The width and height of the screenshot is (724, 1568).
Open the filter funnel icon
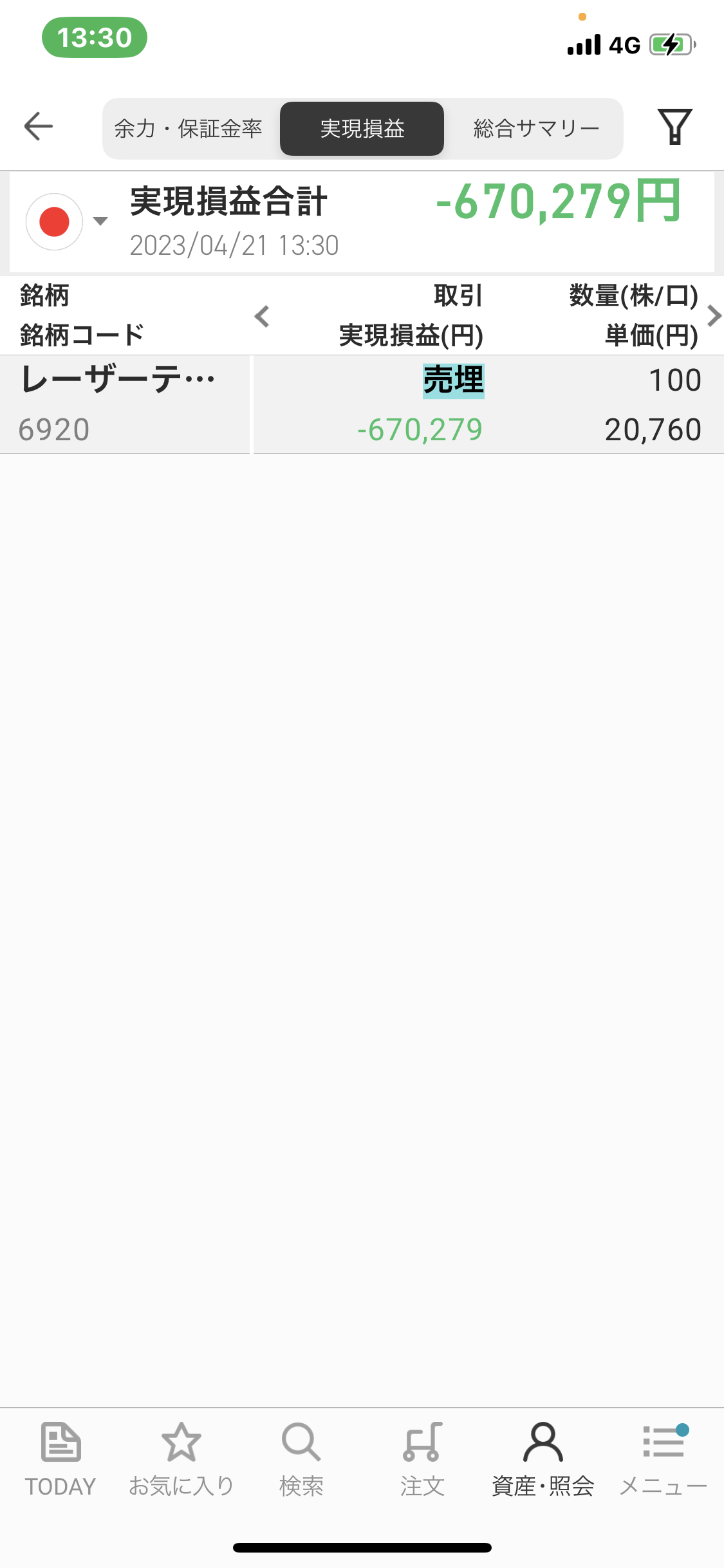pyautogui.click(x=674, y=126)
